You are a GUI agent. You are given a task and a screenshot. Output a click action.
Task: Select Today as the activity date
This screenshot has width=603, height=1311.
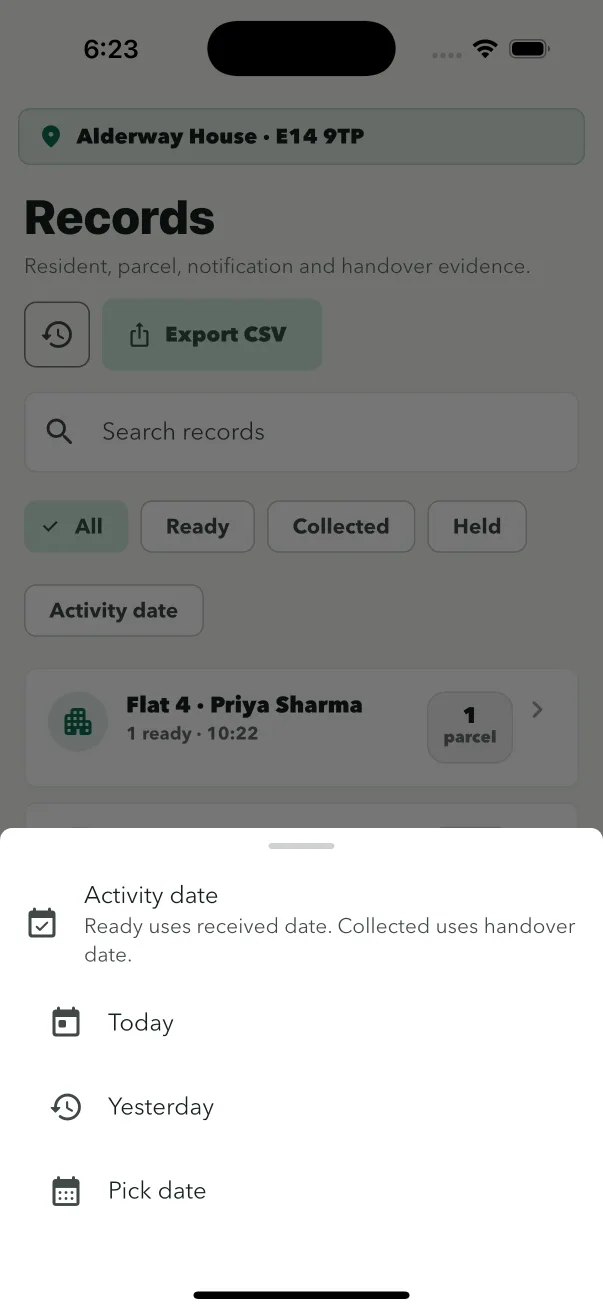(301, 1023)
